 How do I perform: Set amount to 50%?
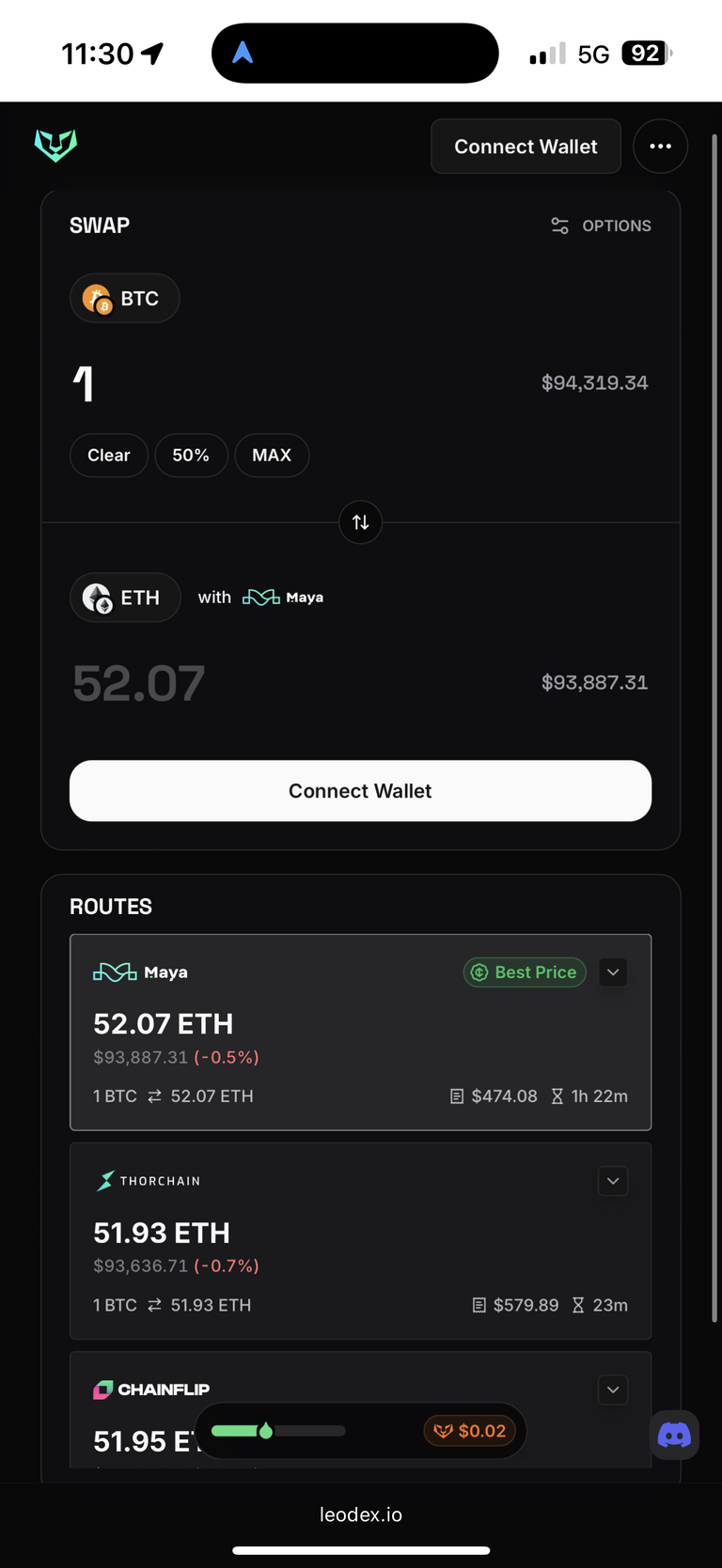tap(191, 456)
